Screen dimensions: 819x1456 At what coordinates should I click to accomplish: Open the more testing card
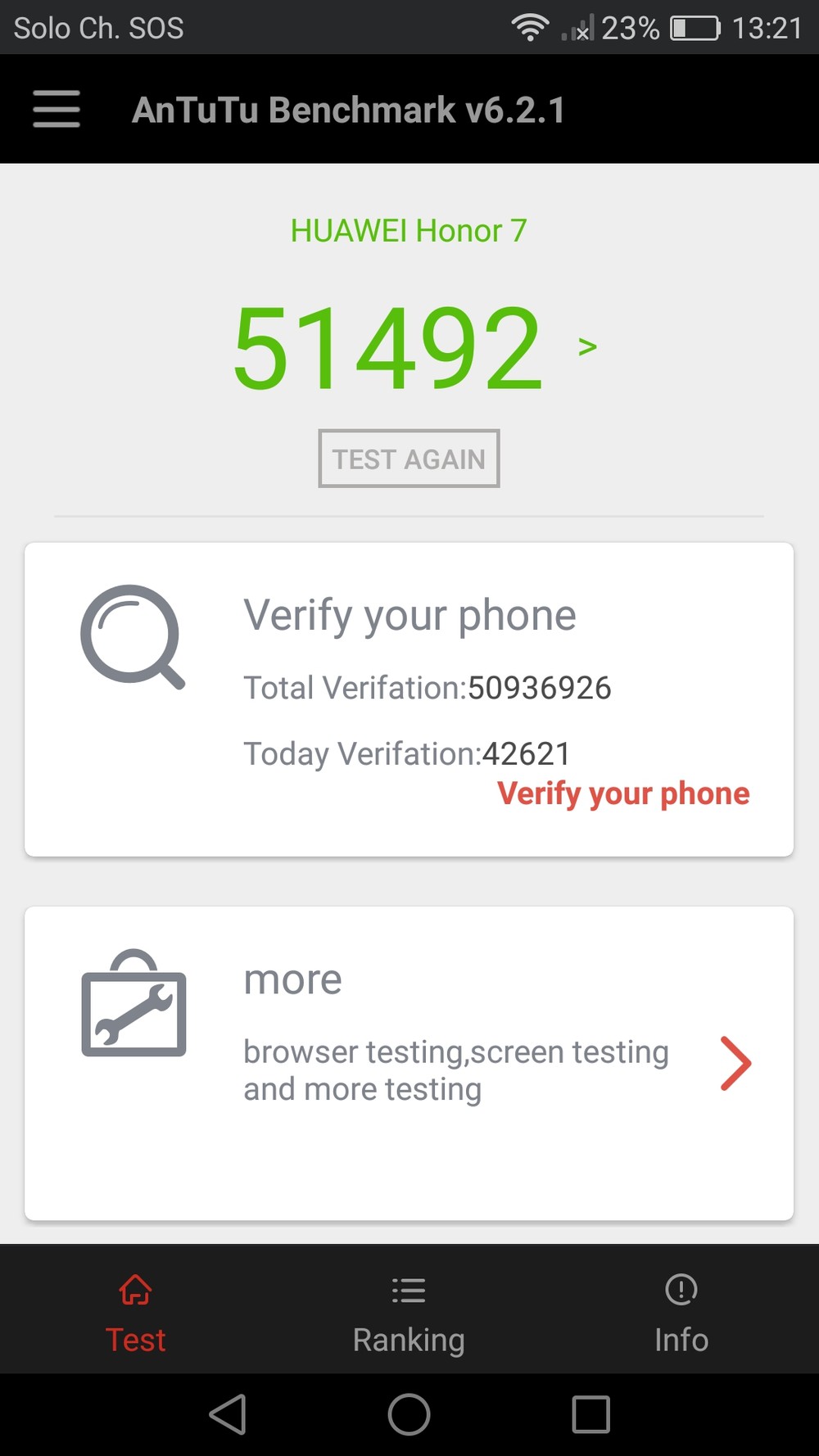(x=409, y=1063)
